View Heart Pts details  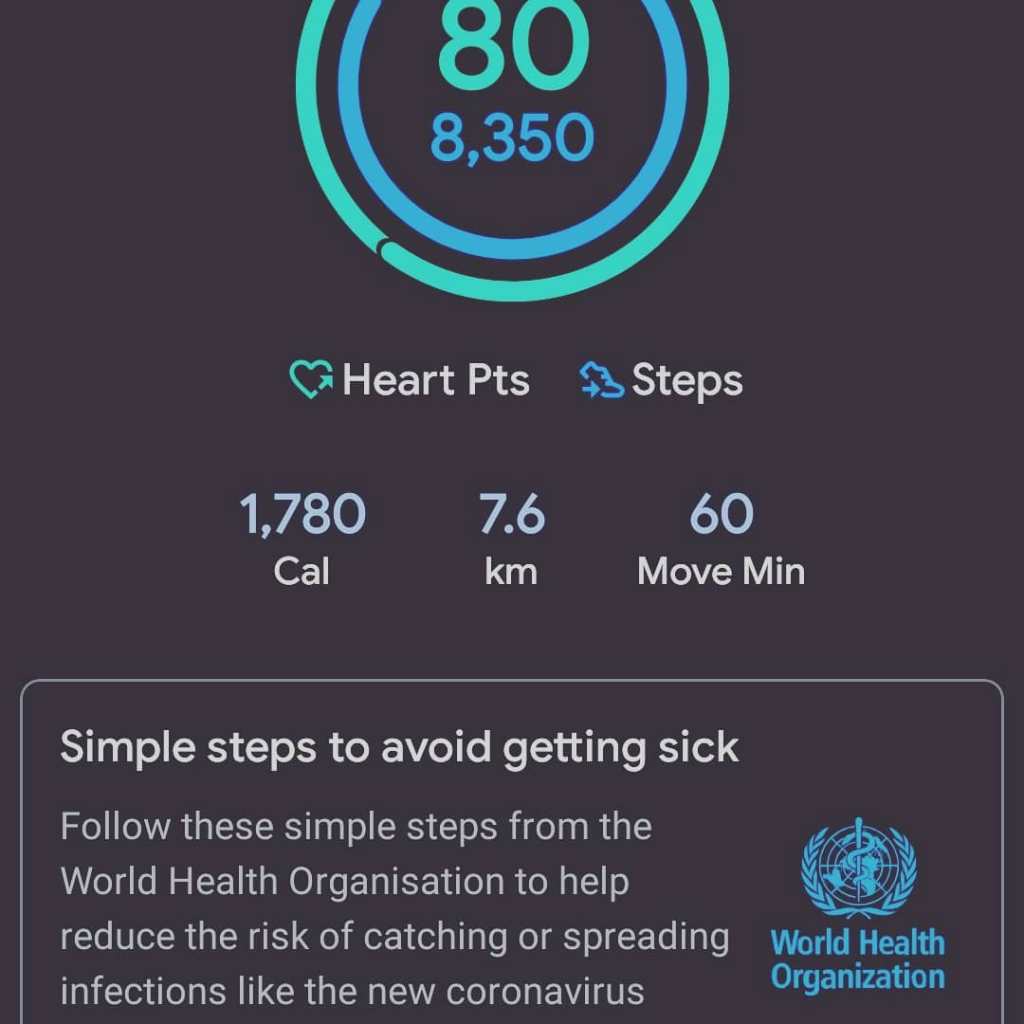410,381
